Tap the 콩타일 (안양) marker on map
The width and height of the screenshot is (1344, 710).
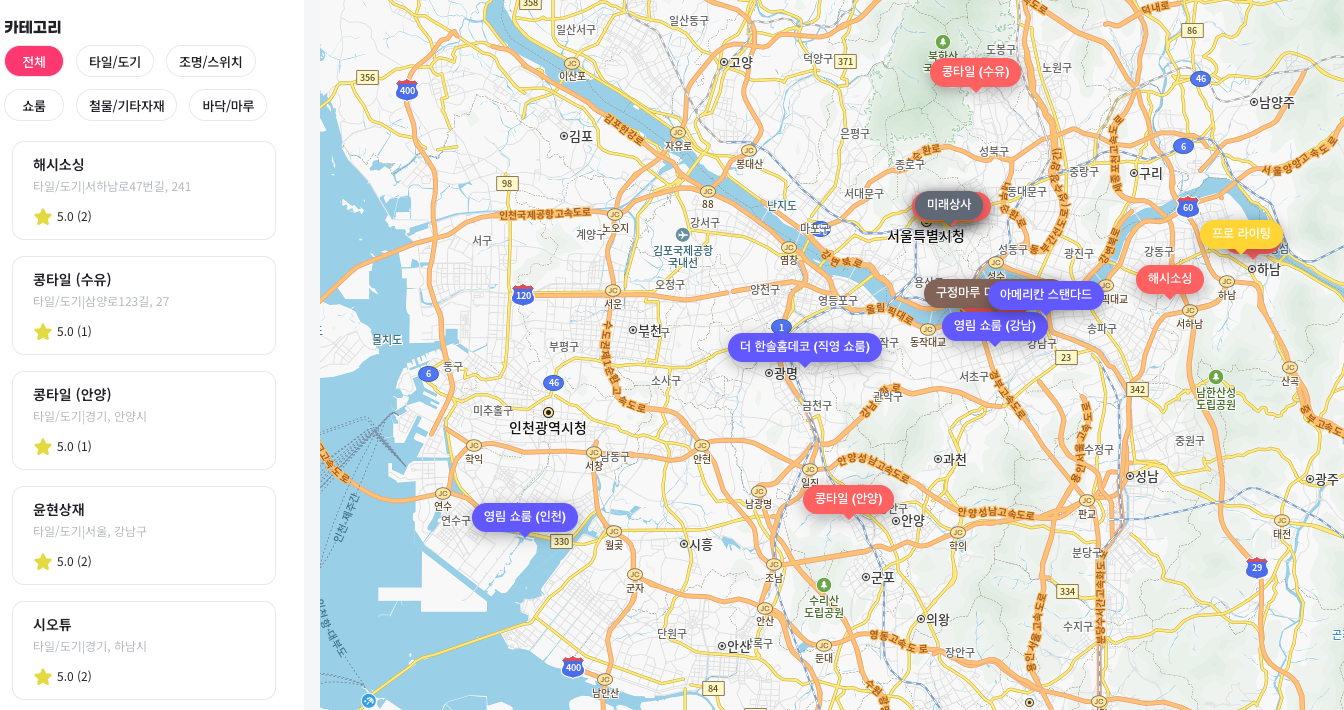click(x=848, y=499)
